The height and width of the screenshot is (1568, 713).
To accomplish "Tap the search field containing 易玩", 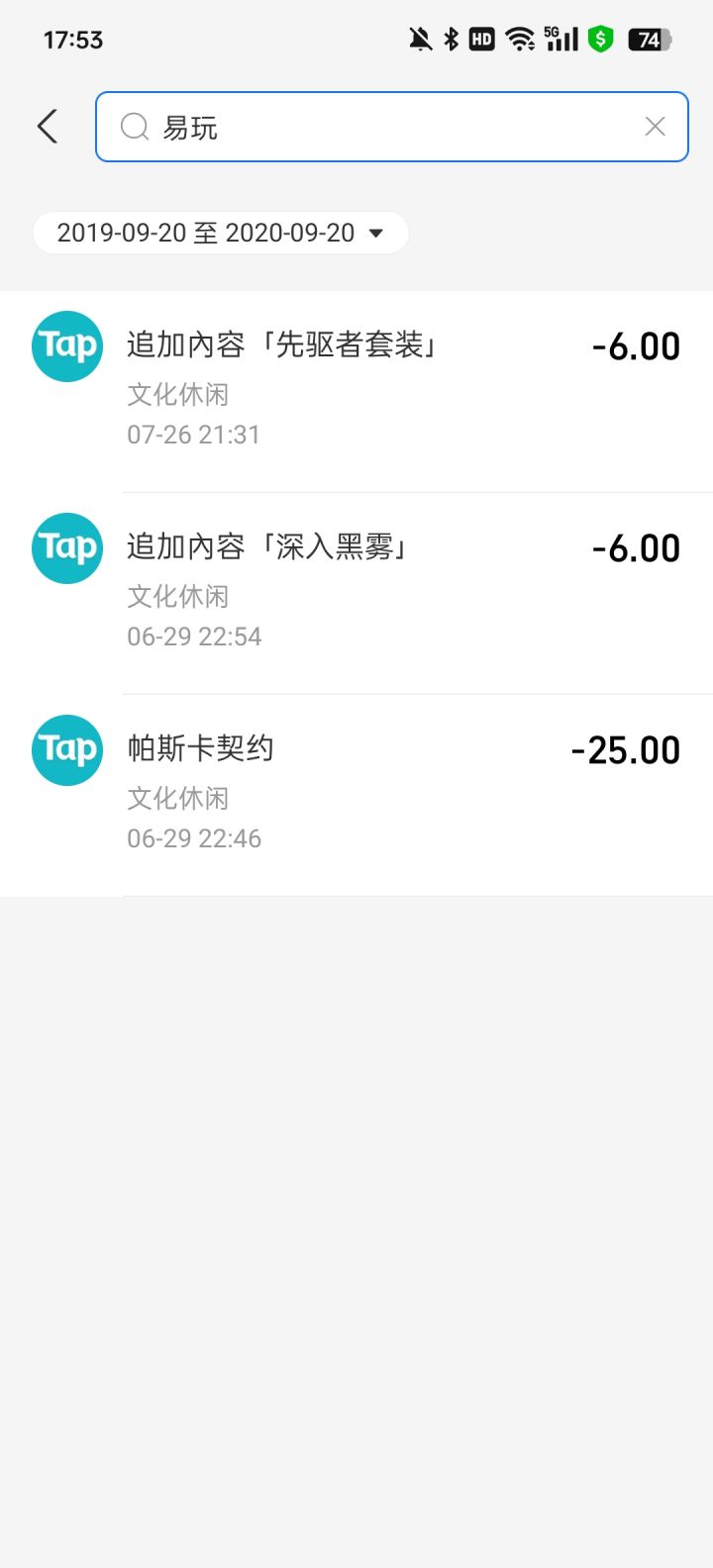I will point(376,128).
